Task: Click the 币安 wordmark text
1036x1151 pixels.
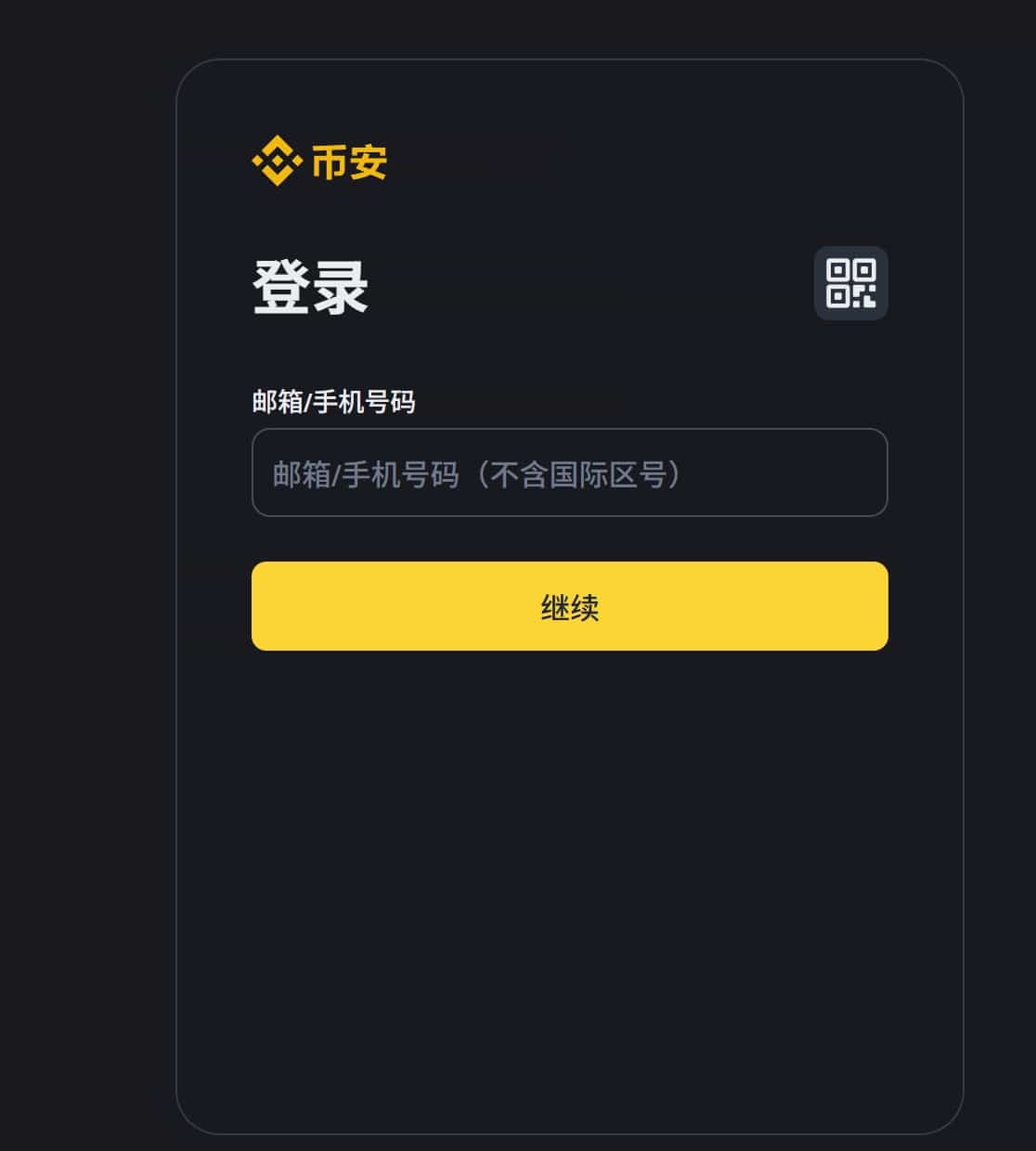Action: click(348, 163)
